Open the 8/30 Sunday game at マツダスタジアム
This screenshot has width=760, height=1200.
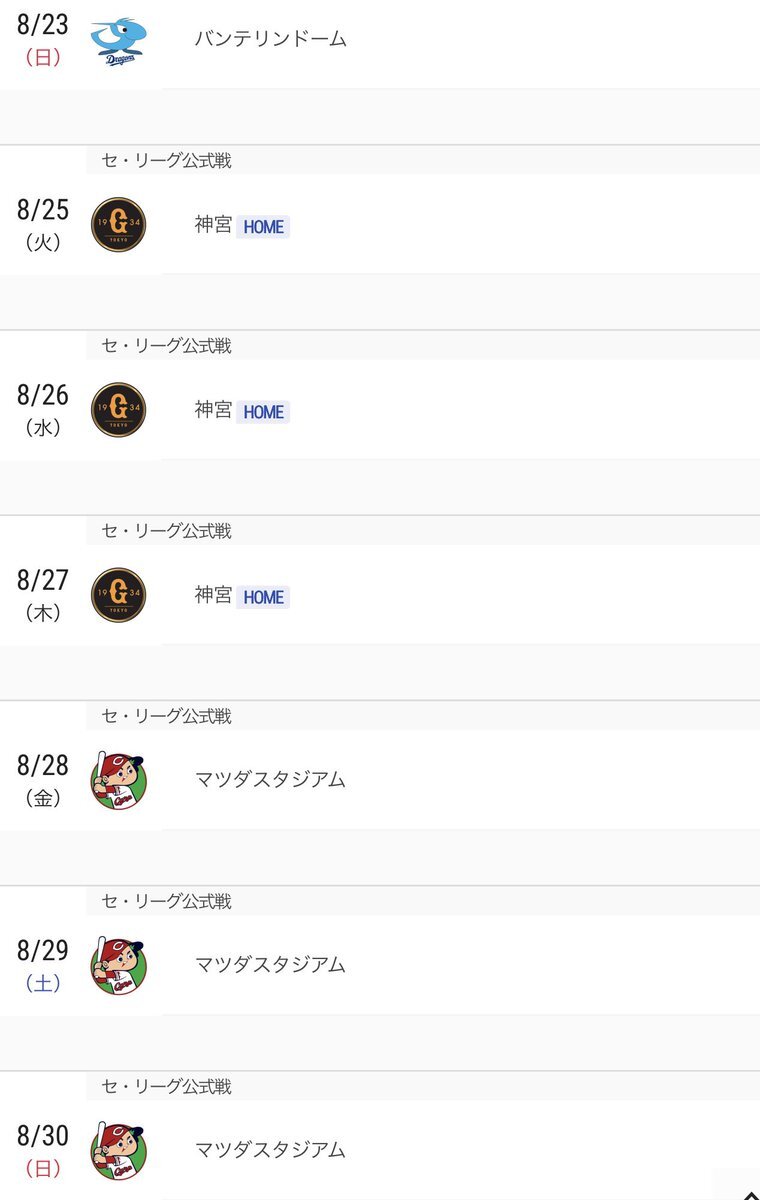270,1150
